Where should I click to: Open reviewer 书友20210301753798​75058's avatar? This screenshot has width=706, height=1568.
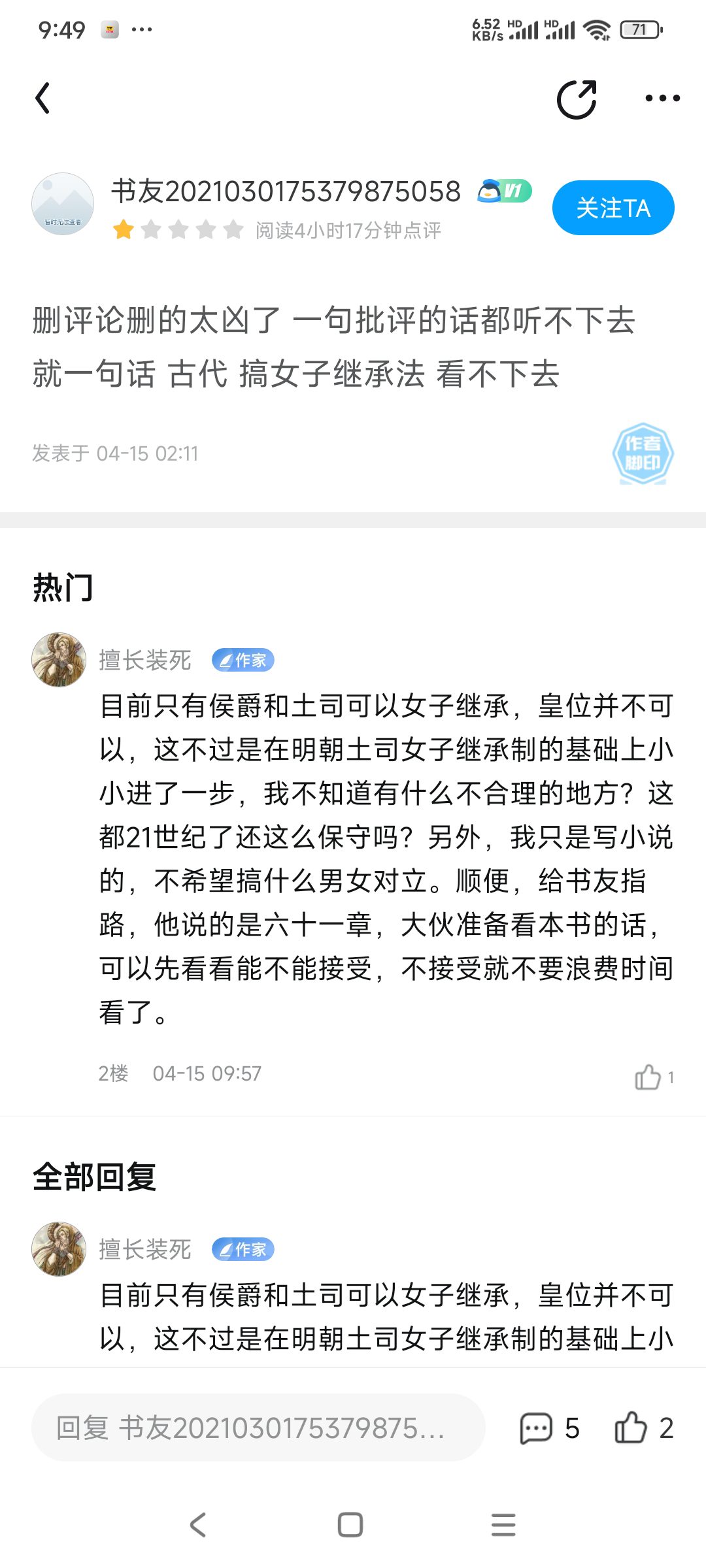coord(63,204)
